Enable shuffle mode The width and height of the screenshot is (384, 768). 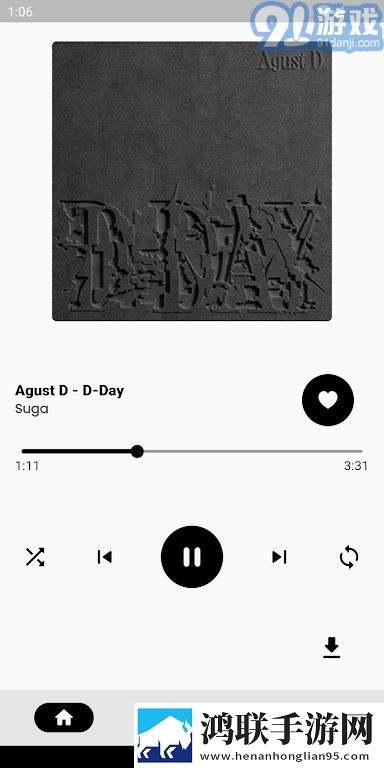tap(35, 557)
